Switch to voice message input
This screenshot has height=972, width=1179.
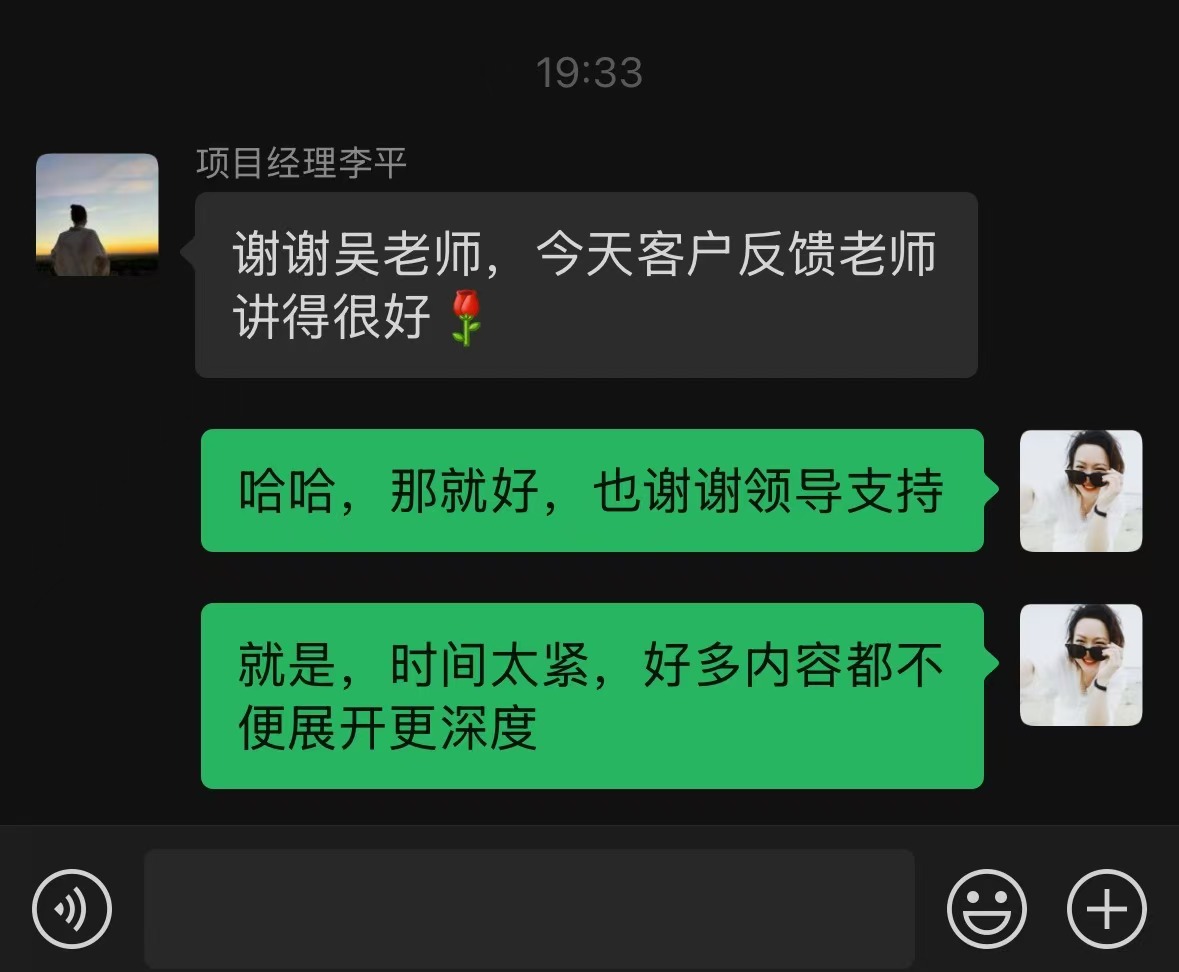tap(72, 909)
